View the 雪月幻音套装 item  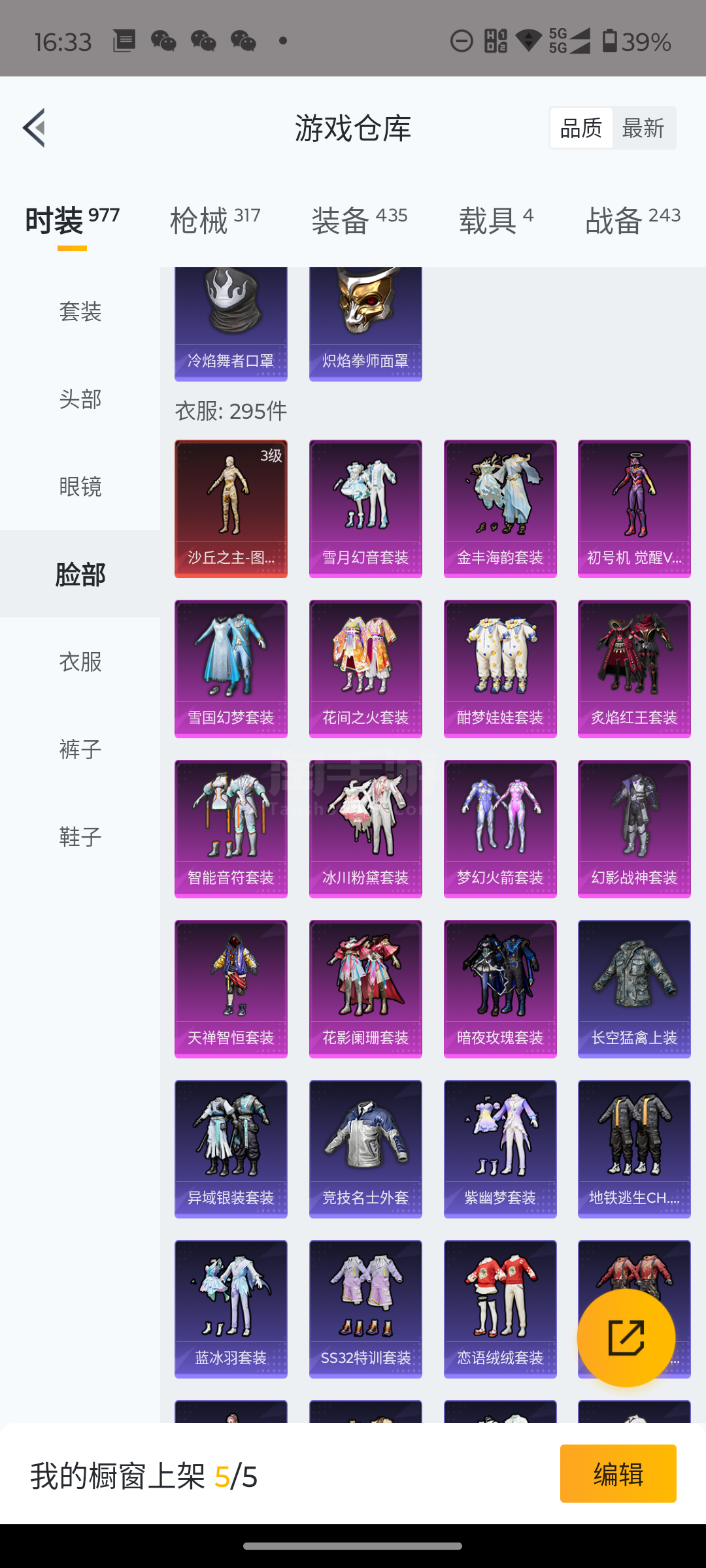(365, 509)
